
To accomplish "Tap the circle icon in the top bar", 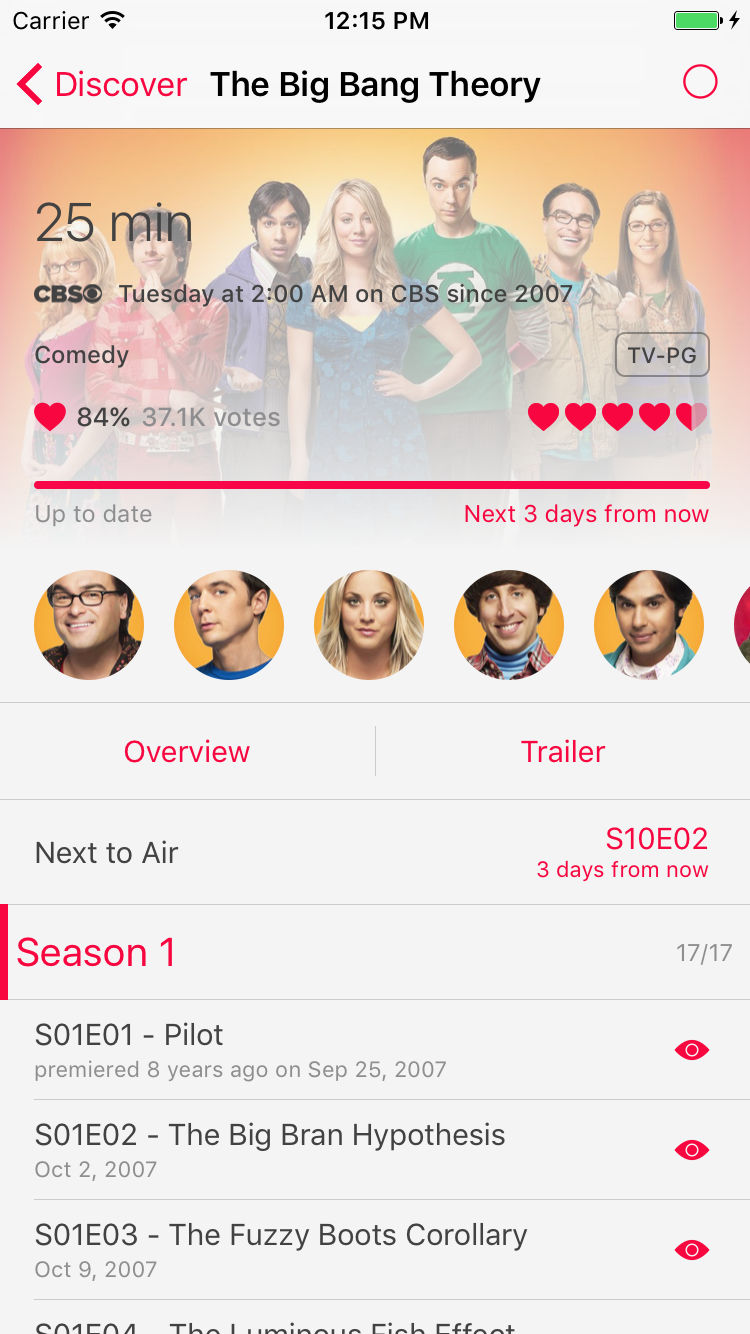I will [x=700, y=82].
